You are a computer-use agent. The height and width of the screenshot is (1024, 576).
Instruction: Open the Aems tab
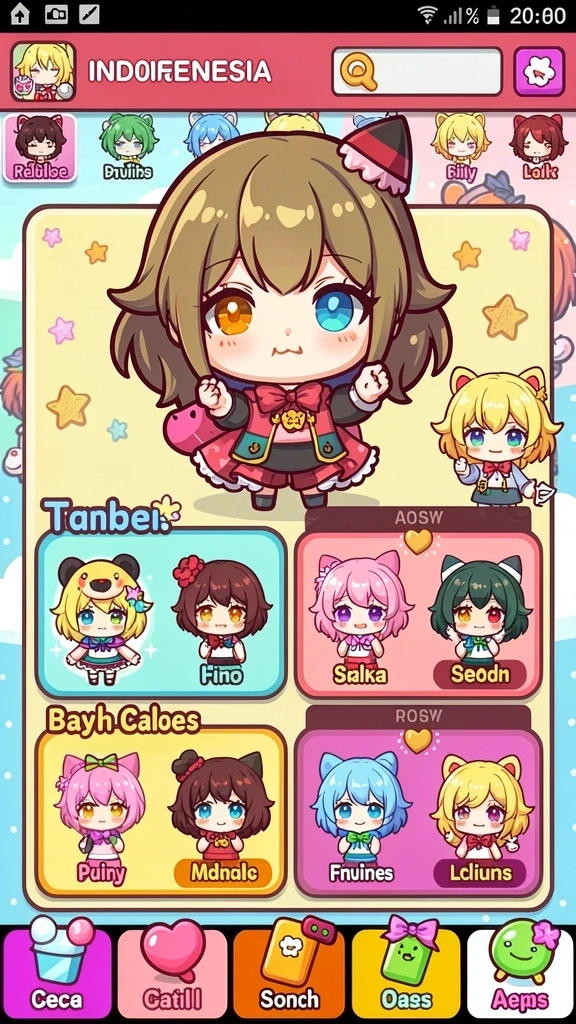(520, 970)
